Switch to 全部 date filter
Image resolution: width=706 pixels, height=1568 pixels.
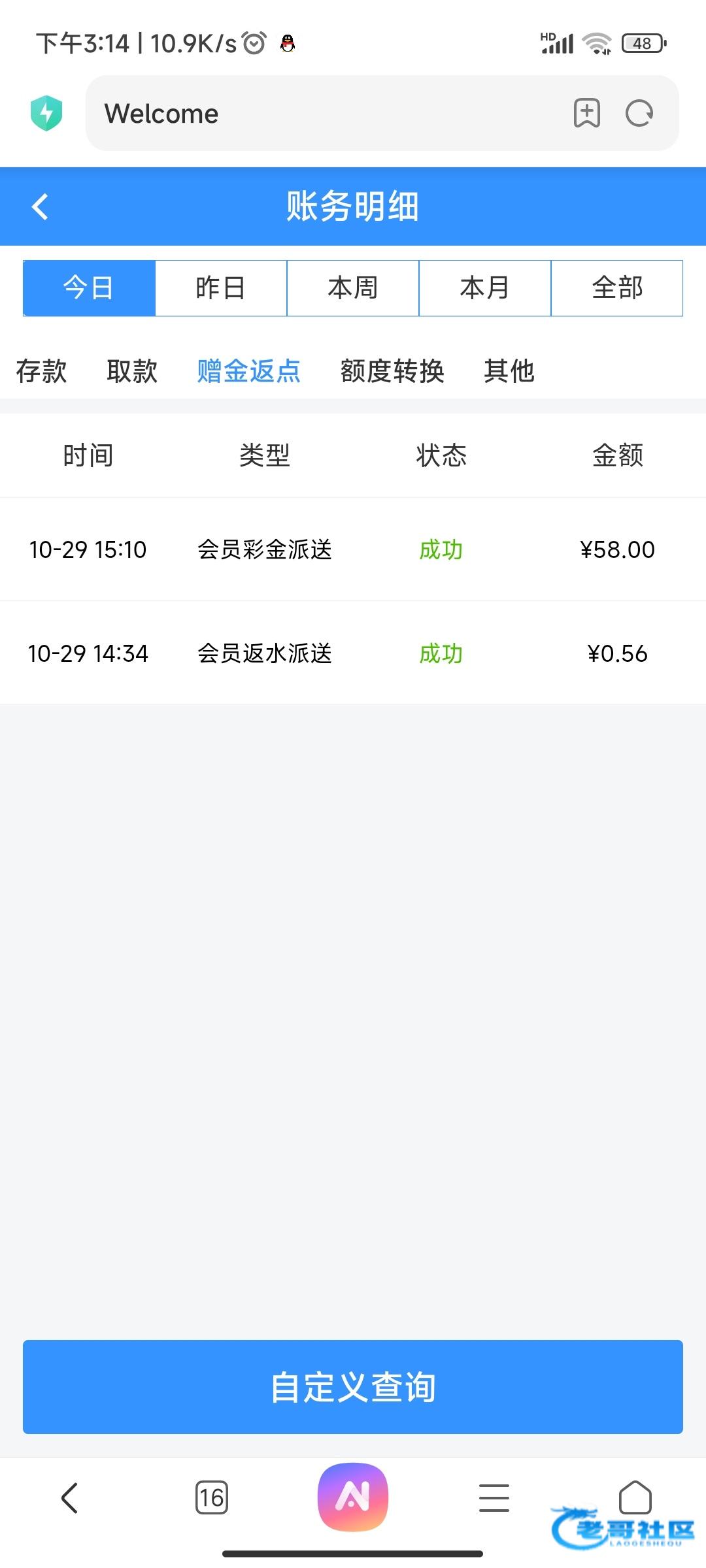(x=617, y=288)
